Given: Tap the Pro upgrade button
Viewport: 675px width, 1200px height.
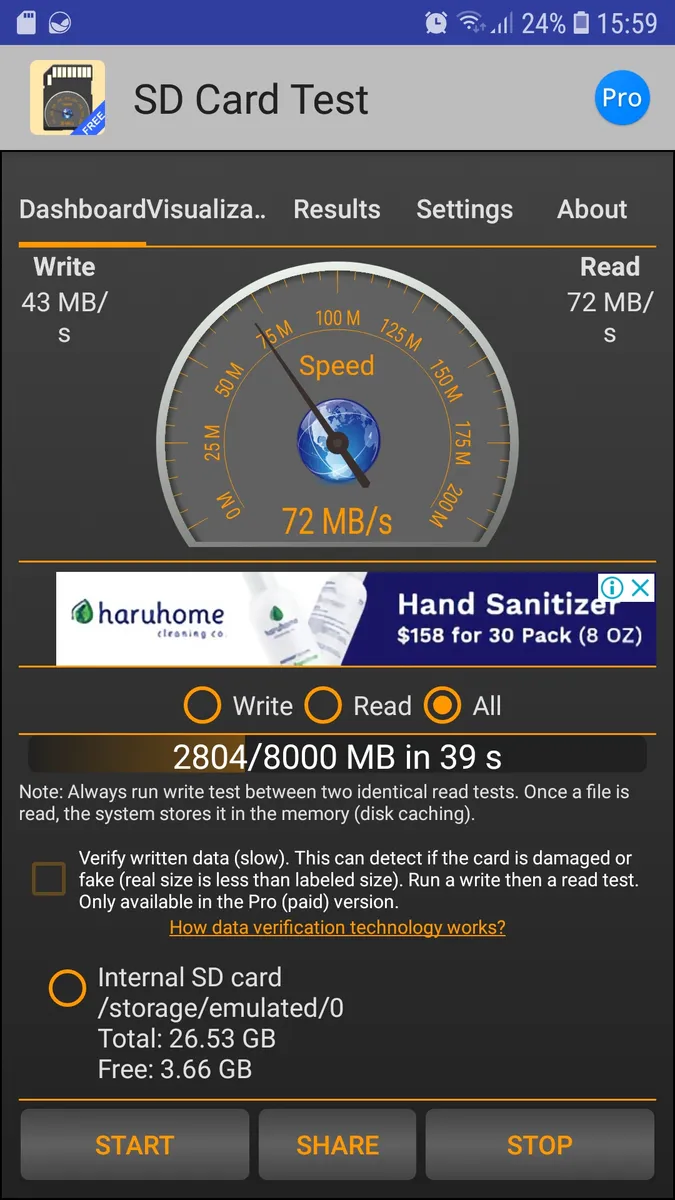Looking at the screenshot, I should pyautogui.click(x=621, y=98).
